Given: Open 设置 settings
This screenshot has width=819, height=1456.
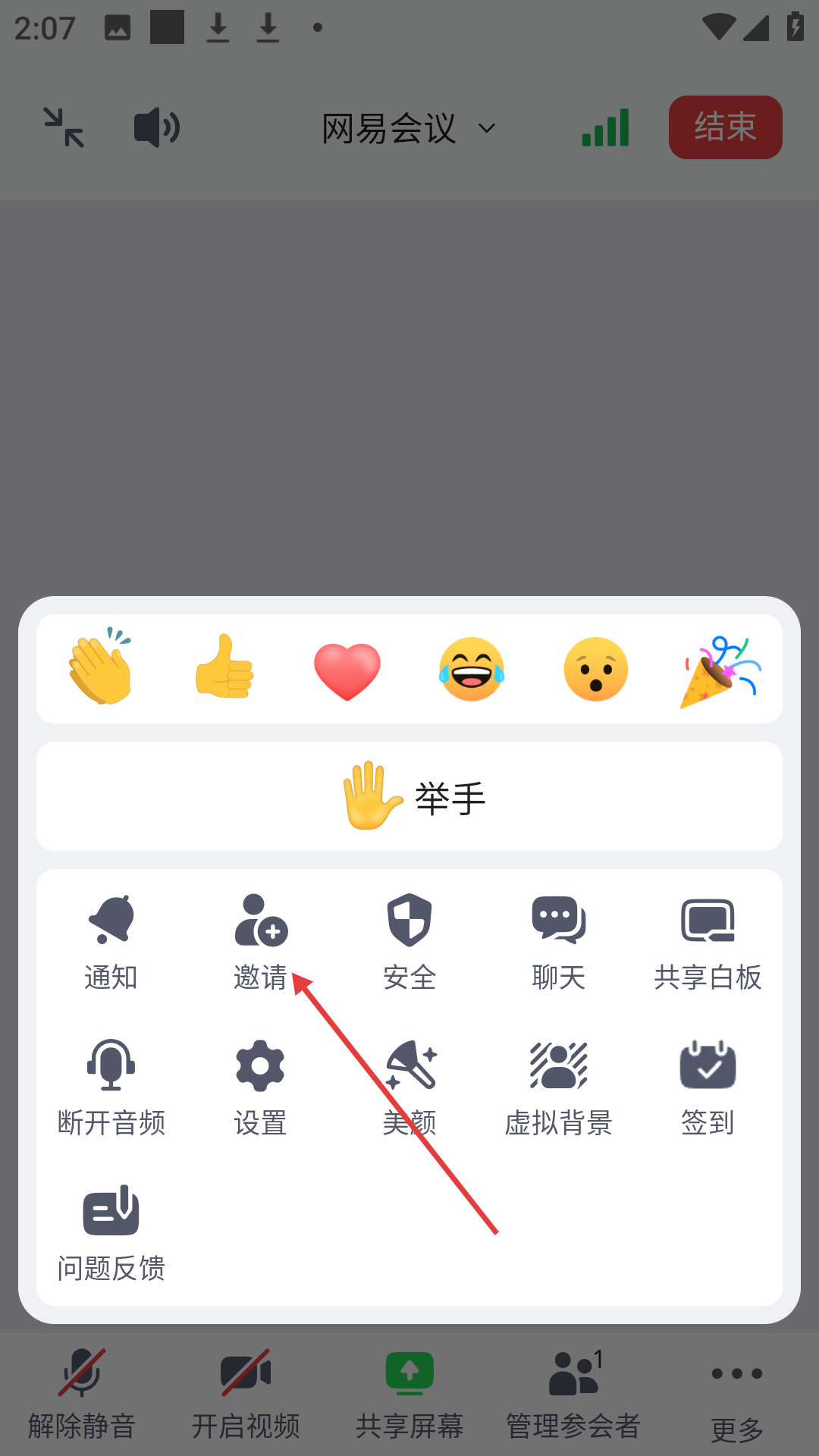Looking at the screenshot, I should [x=260, y=1087].
